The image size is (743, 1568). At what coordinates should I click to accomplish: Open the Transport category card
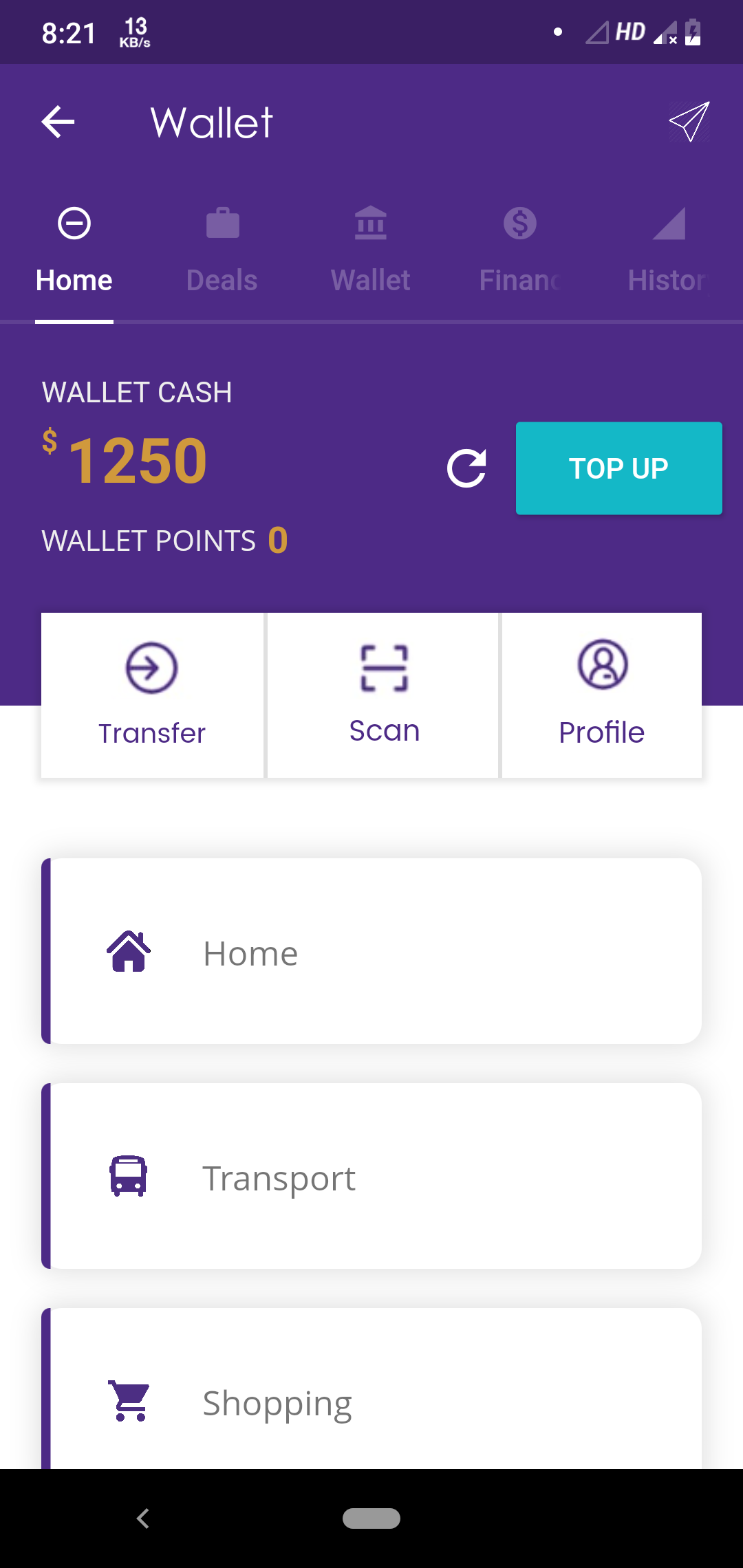click(371, 1177)
